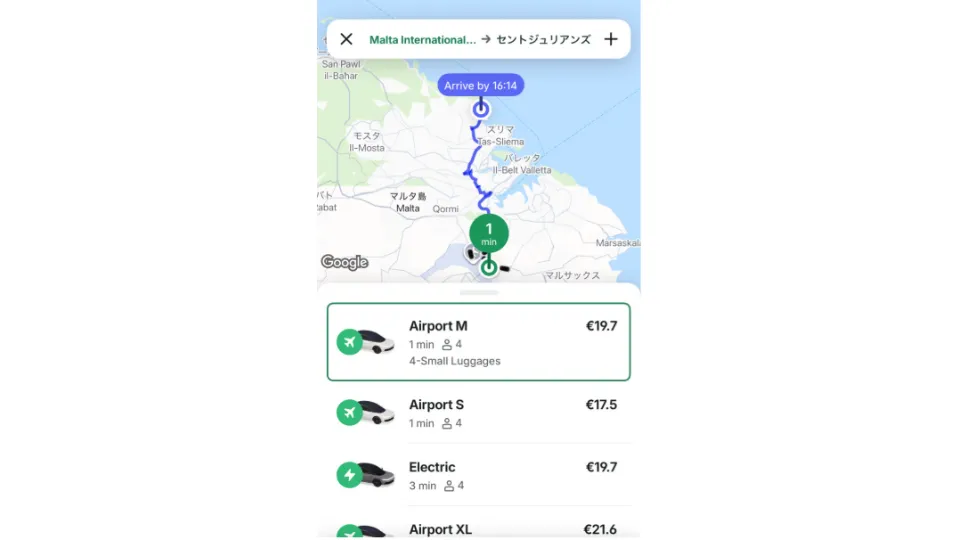Edit the Malta International pickup location

(x=422, y=40)
